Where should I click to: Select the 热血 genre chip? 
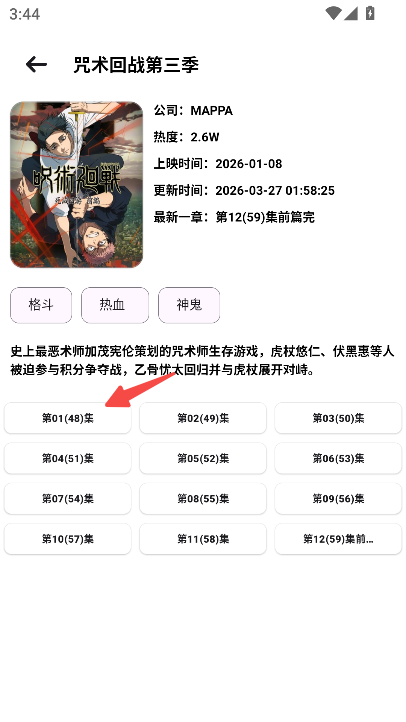115,305
